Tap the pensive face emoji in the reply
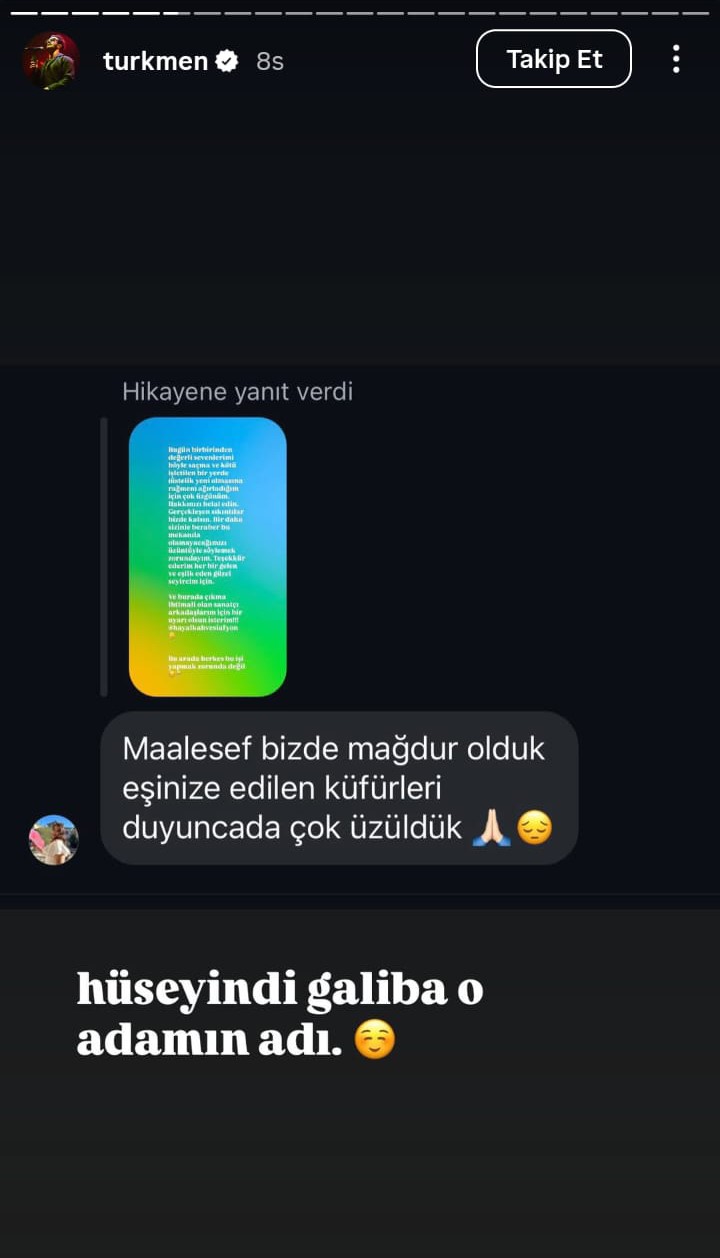The height and width of the screenshot is (1258, 720). 534,827
